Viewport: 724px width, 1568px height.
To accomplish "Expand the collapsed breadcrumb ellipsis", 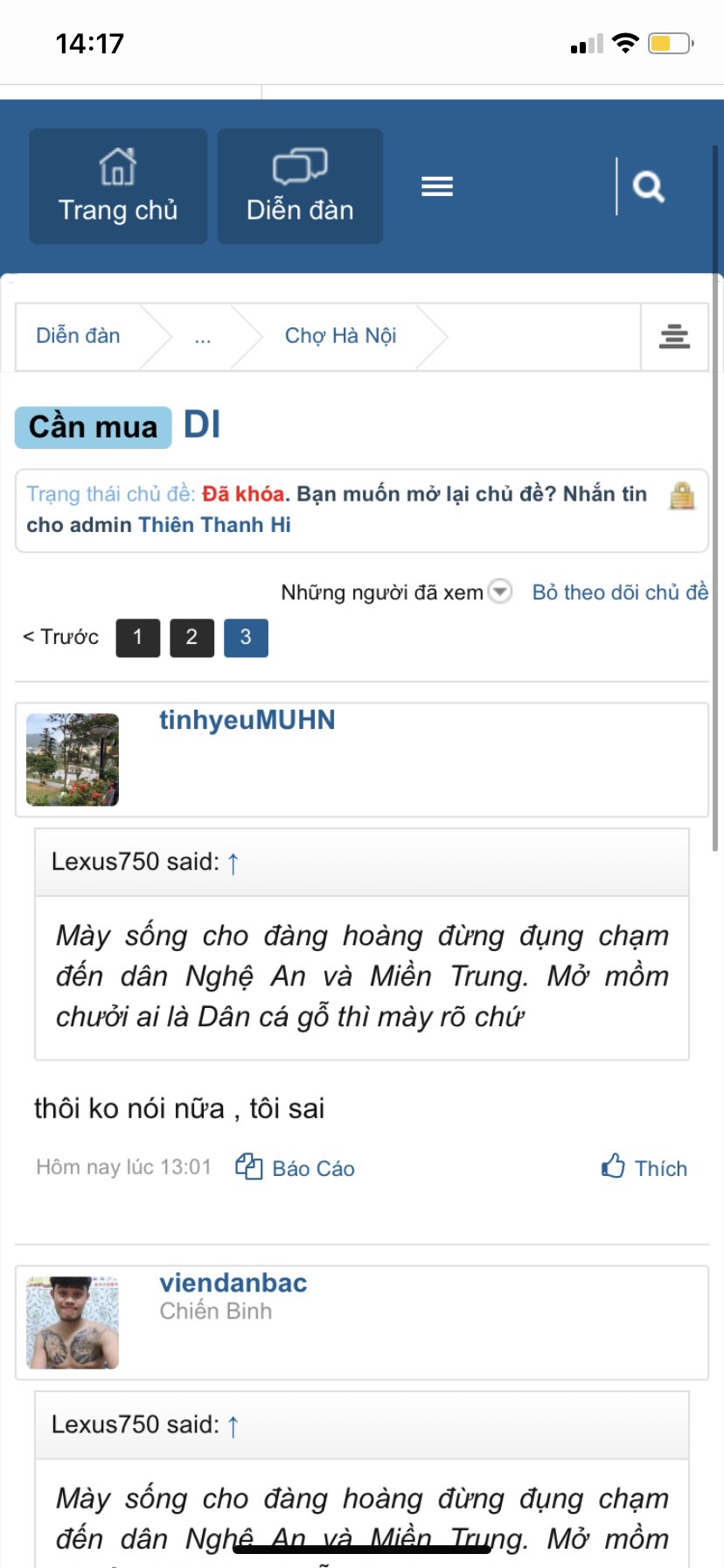I will [203, 336].
